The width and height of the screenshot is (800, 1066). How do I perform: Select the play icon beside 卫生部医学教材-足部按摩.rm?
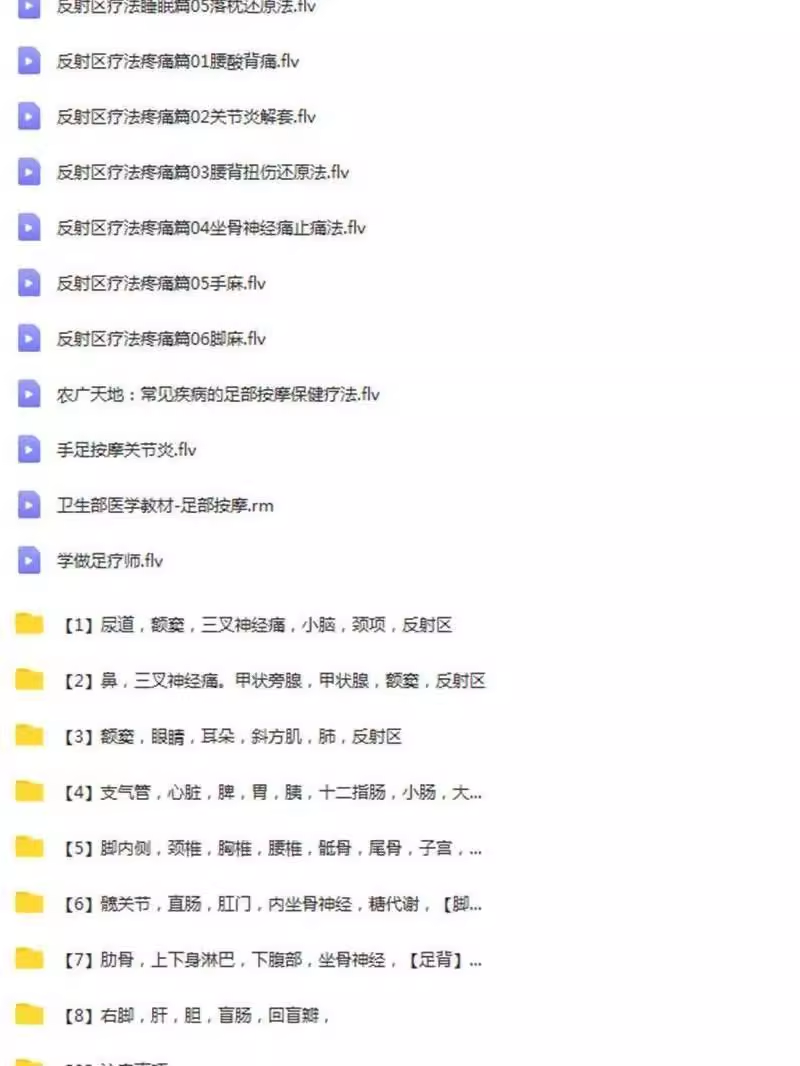27,505
